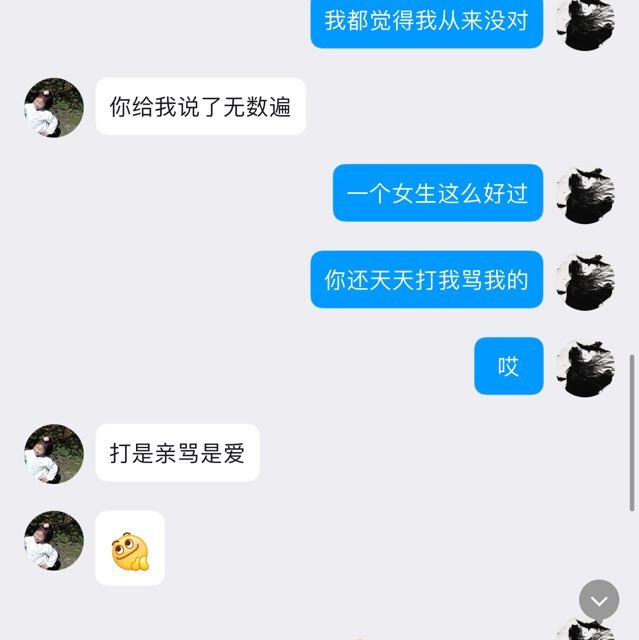Tap the avatar next to "你还天天打我骂我的"

[x=585, y=281]
